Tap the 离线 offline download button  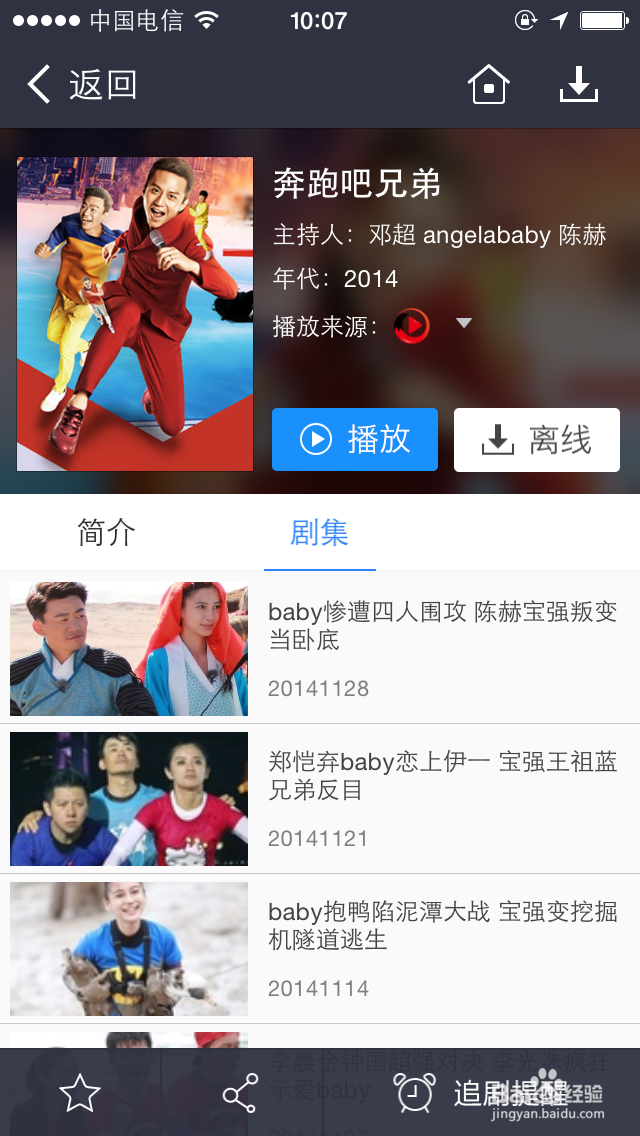click(537, 439)
